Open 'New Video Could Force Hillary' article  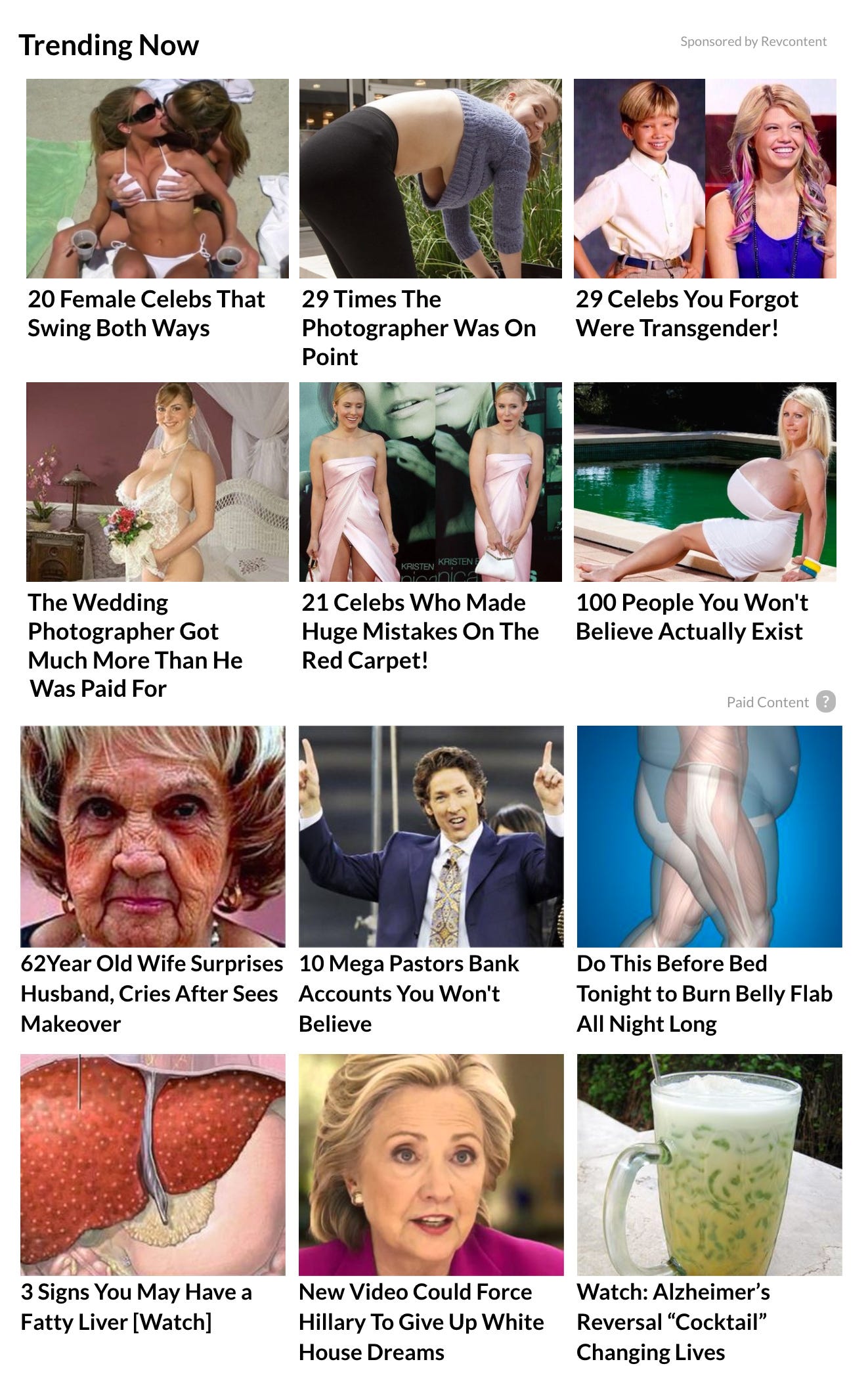coord(421,1321)
